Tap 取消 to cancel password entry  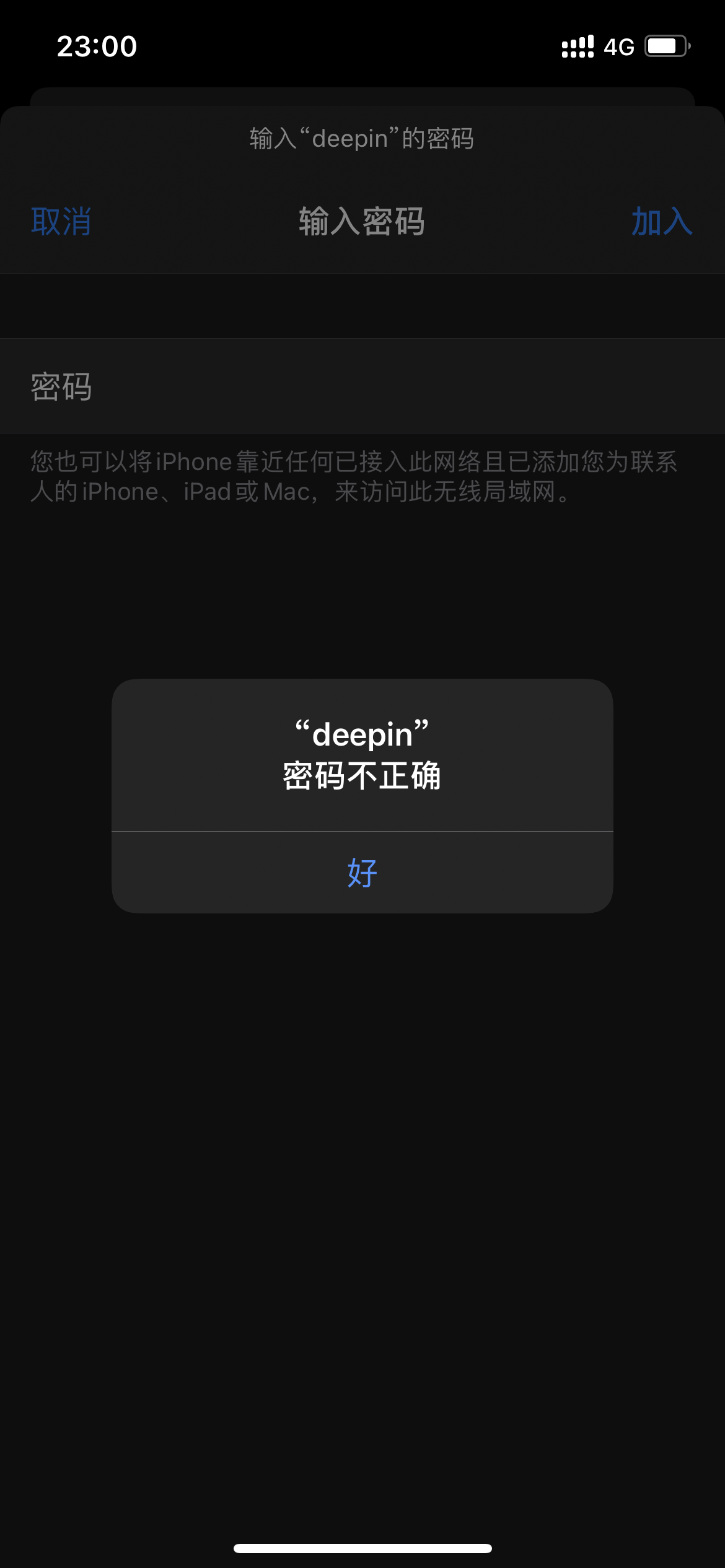click(x=61, y=222)
